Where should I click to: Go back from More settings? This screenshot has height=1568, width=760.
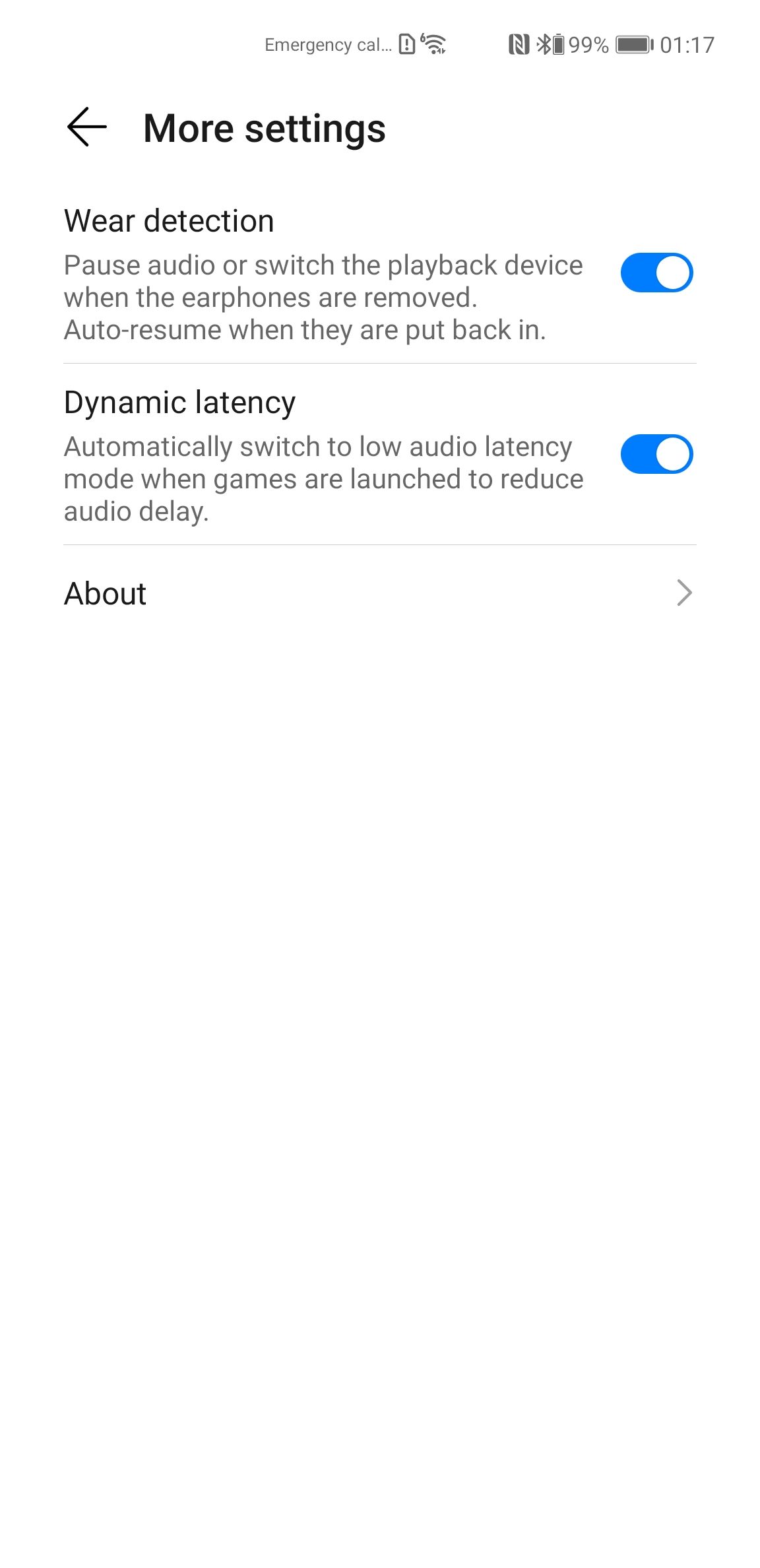pyautogui.click(x=86, y=127)
